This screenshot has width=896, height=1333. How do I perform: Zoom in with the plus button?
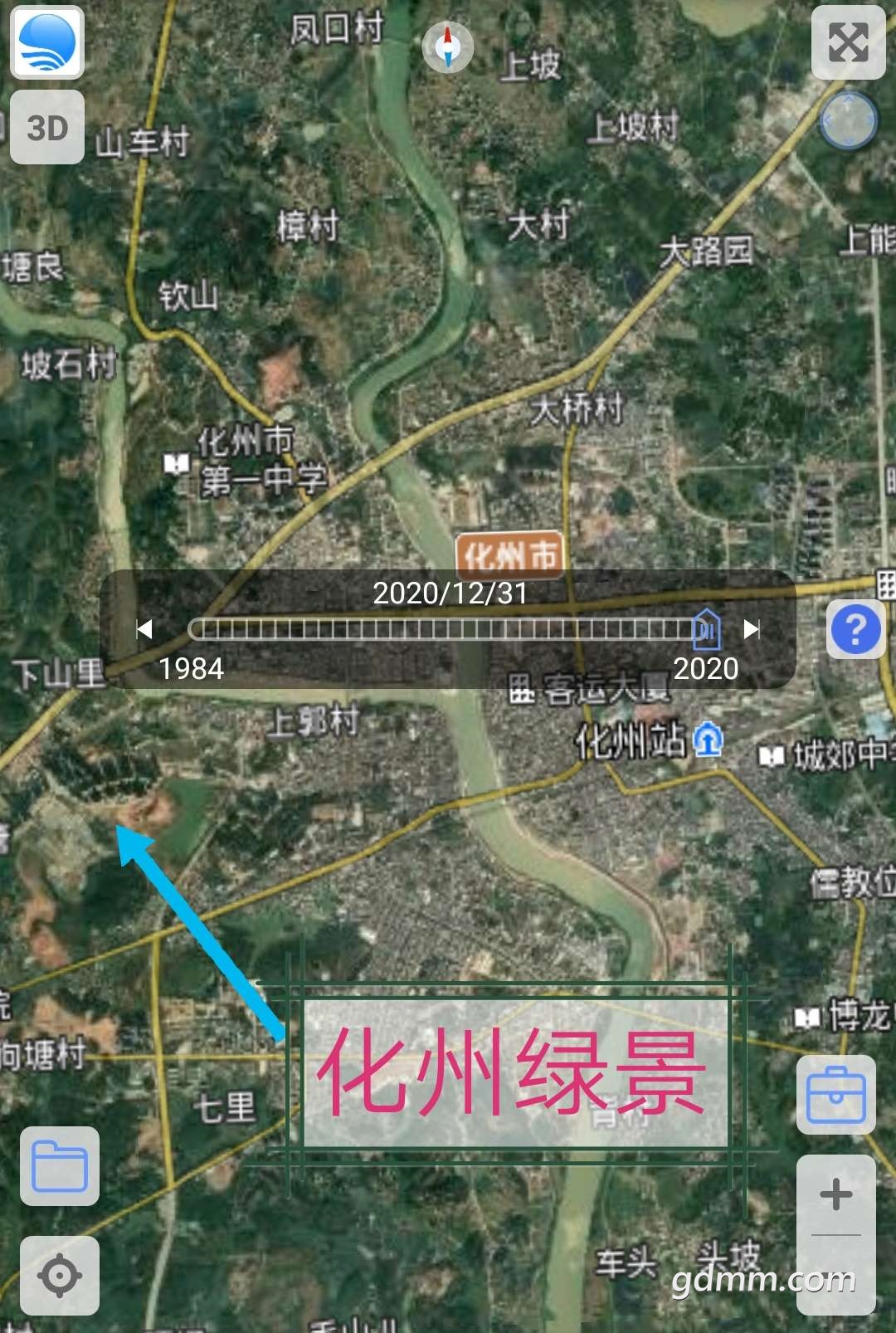836,1194
